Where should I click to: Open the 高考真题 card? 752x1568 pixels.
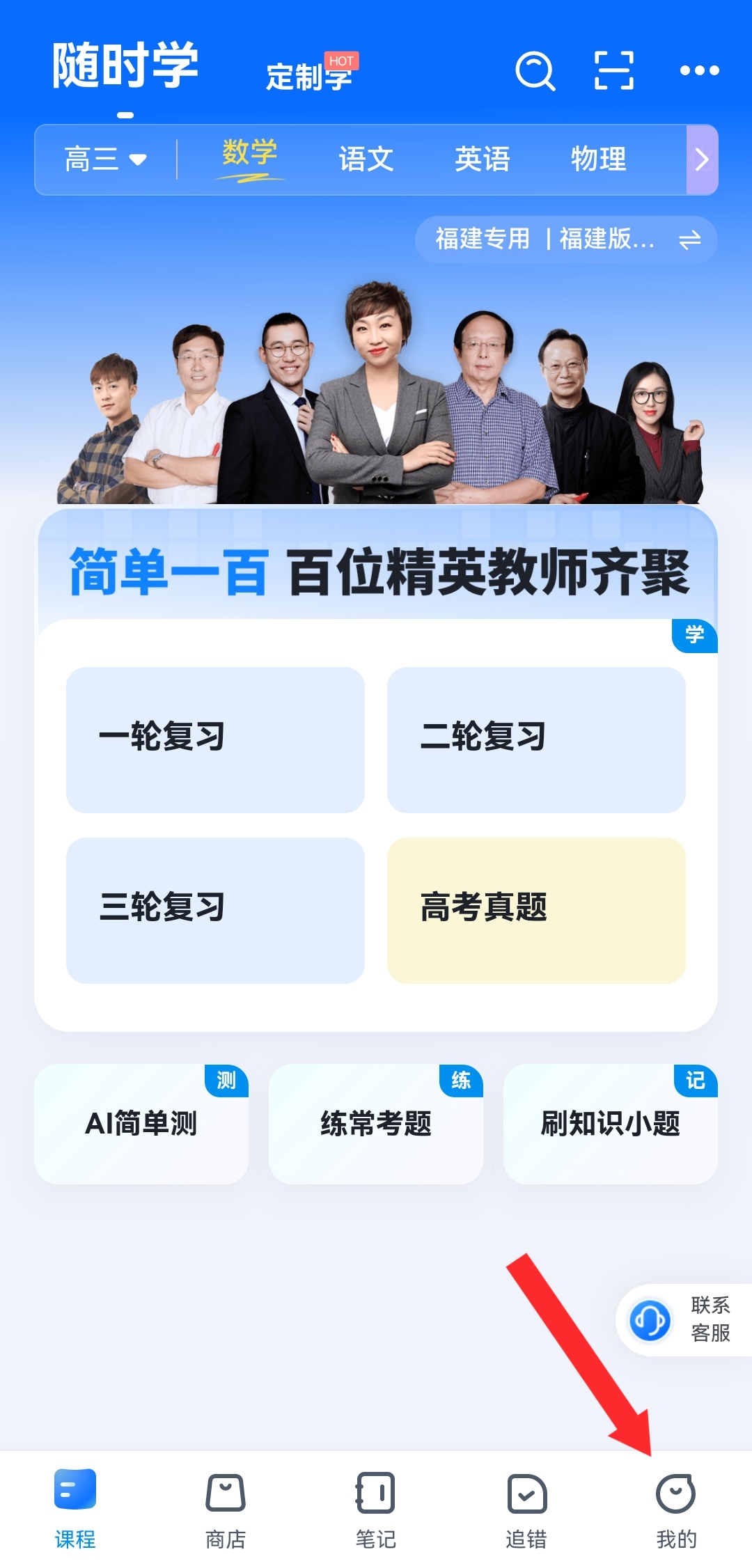[536, 910]
